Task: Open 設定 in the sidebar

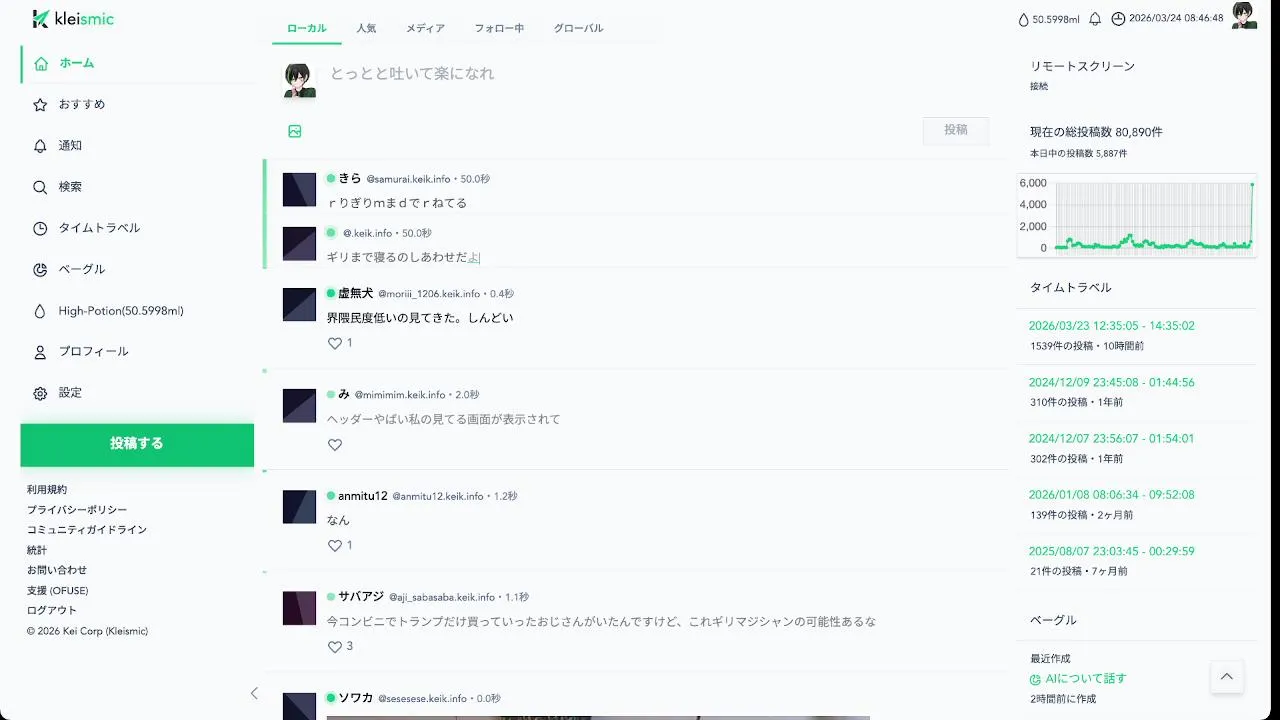Action: (x=70, y=393)
